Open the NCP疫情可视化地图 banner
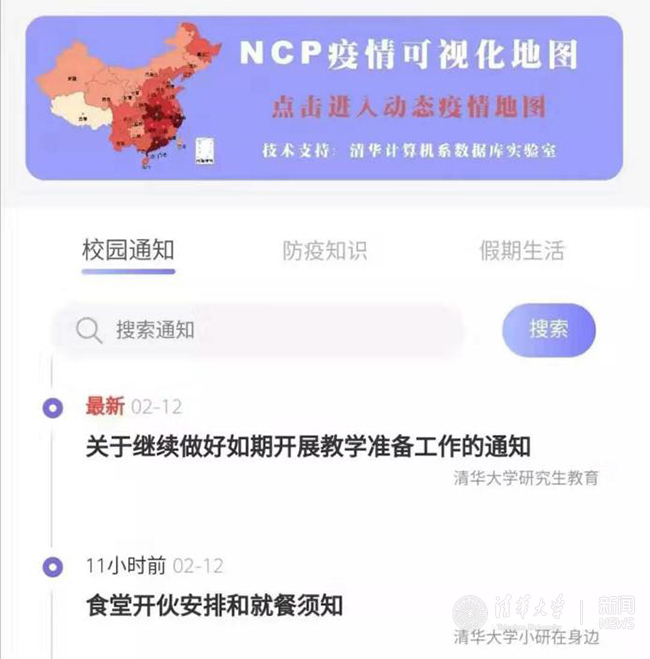This screenshot has width=650, height=659. (324, 98)
